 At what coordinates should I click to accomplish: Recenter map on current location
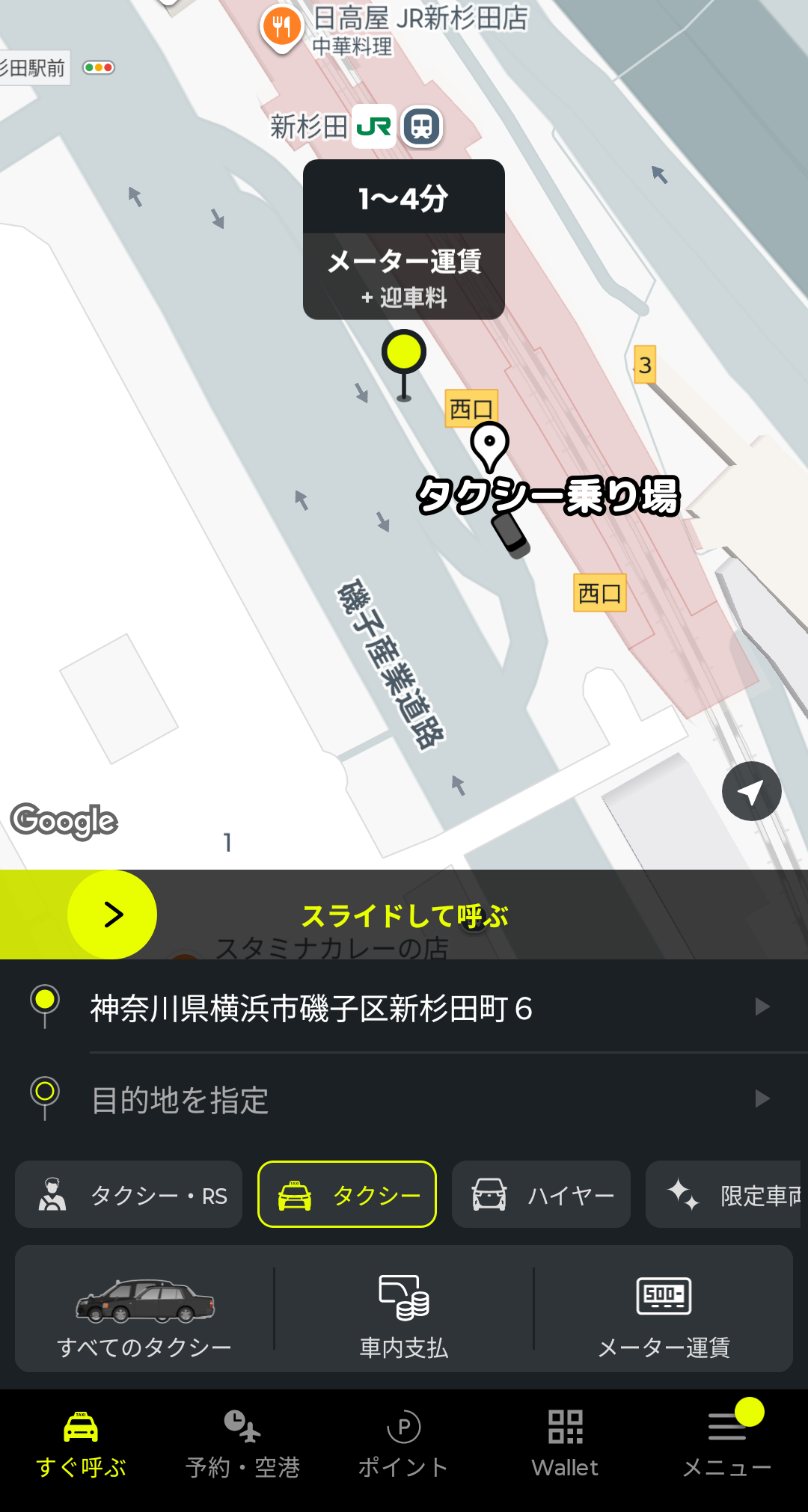click(x=751, y=791)
